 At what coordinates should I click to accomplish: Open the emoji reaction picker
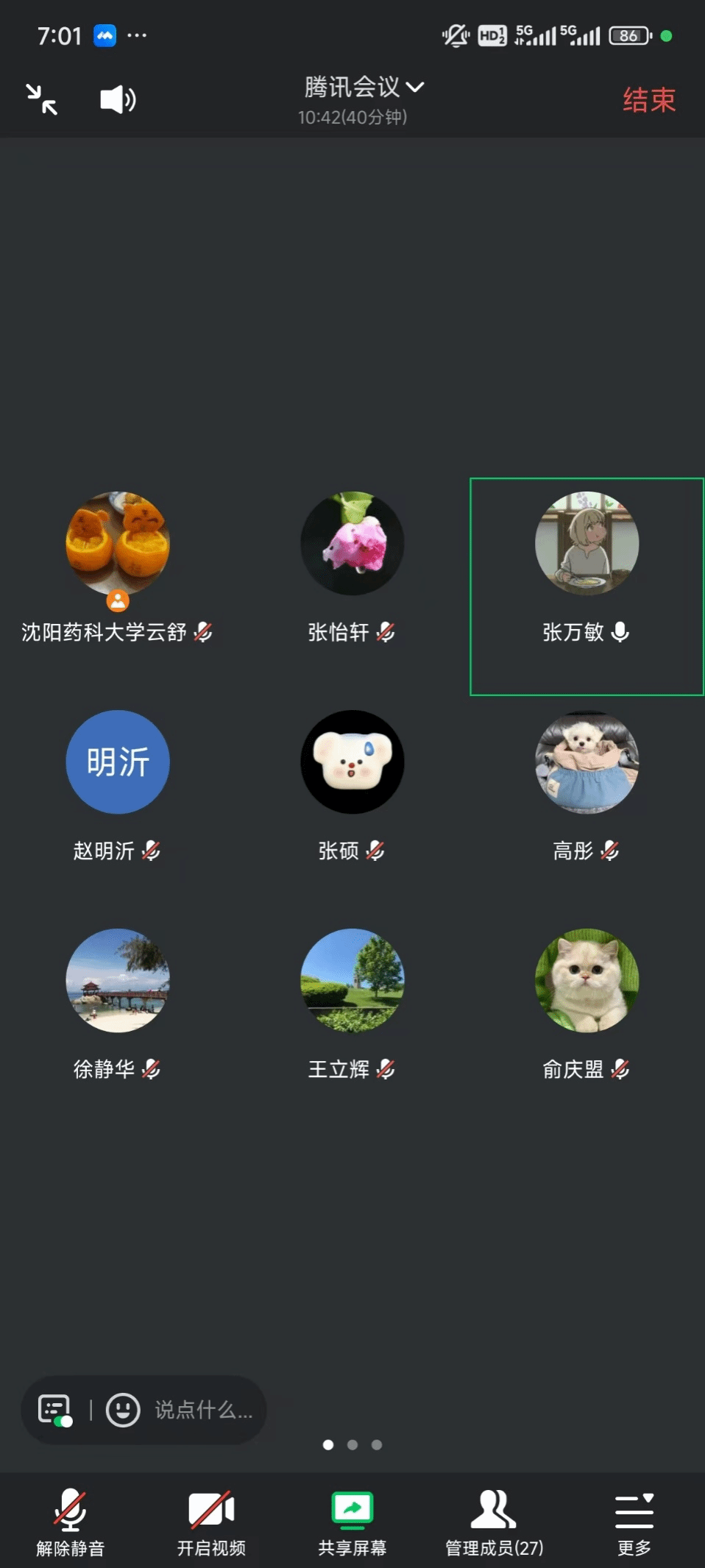tap(123, 1410)
